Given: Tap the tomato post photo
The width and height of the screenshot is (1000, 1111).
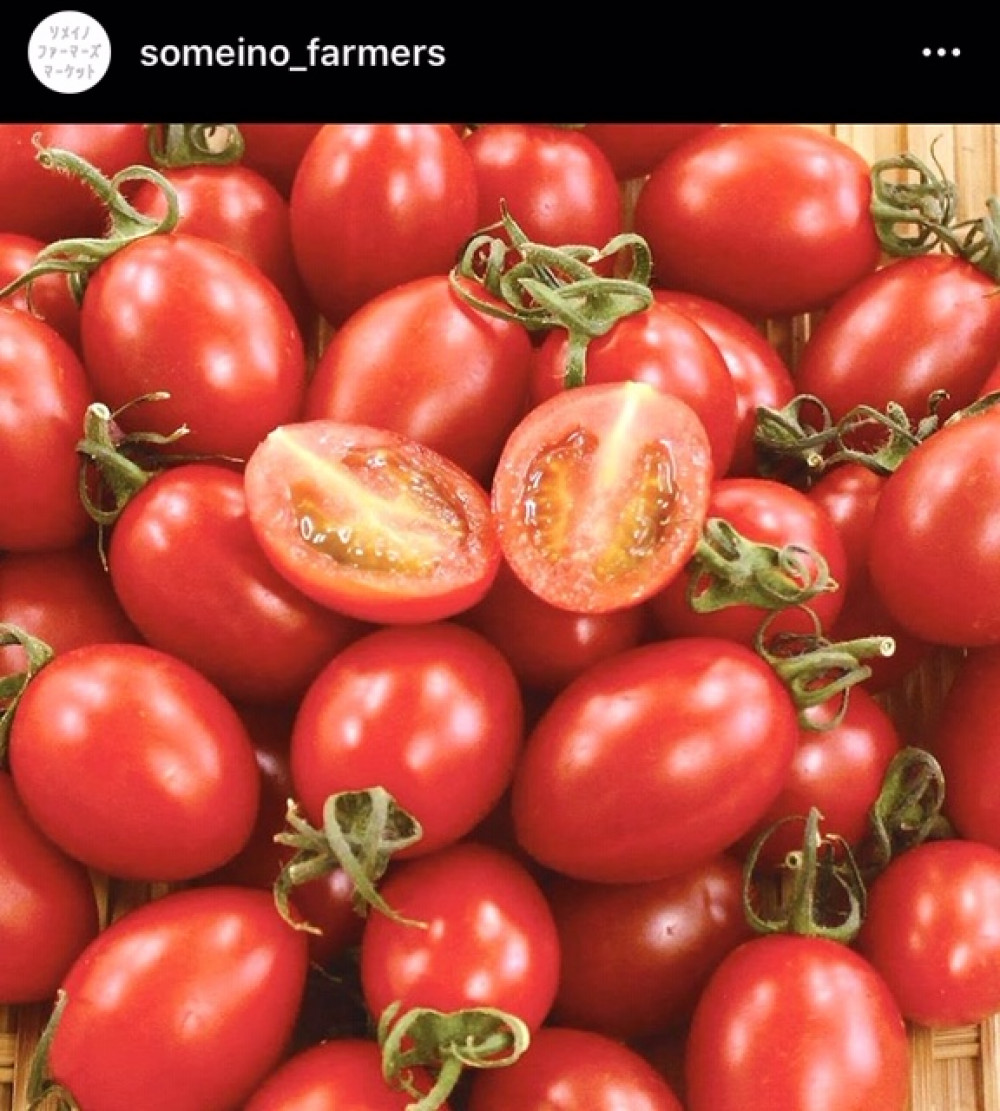Looking at the screenshot, I should pyautogui.click(x=500, y=617).
